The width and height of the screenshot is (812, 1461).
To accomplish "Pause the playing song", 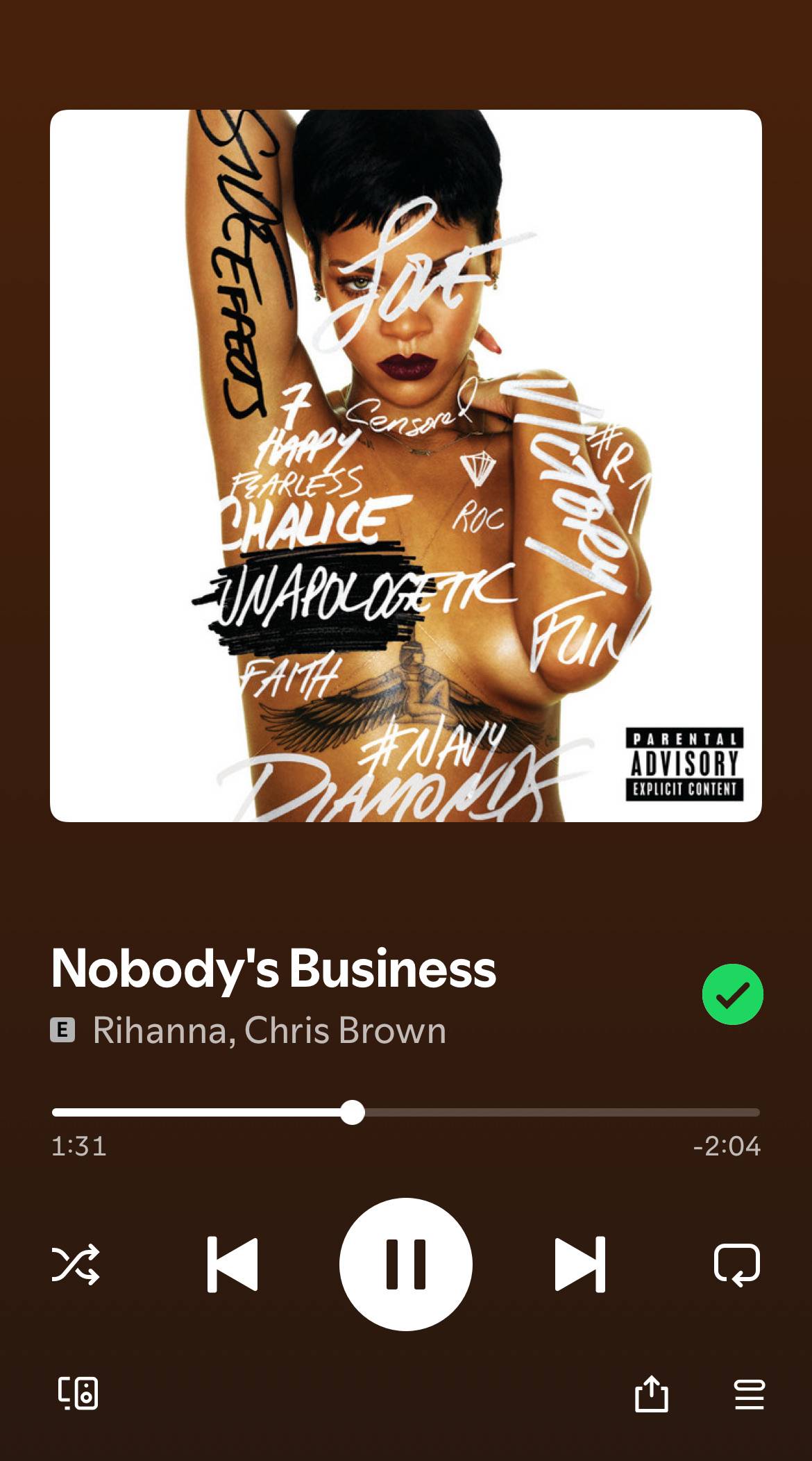I will tap(405, 1264).
